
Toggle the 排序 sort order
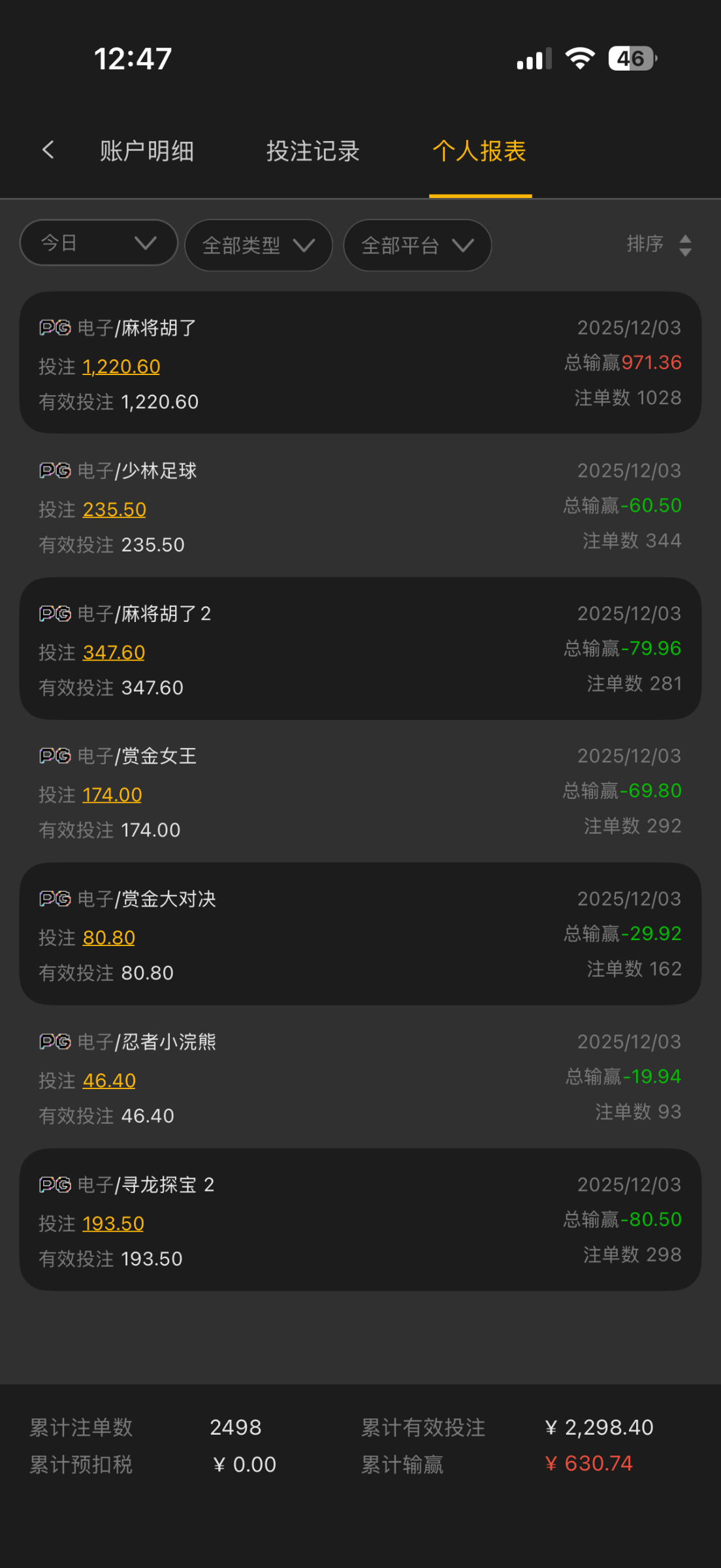658,245
